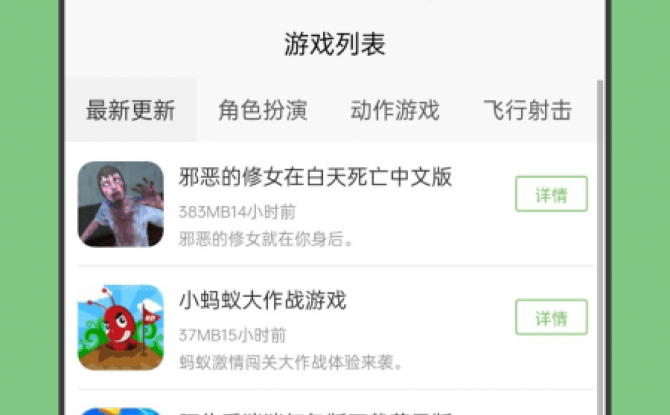Tap 详情 for 小蚂蚁大作战游戏

click(x=551, y=318)
